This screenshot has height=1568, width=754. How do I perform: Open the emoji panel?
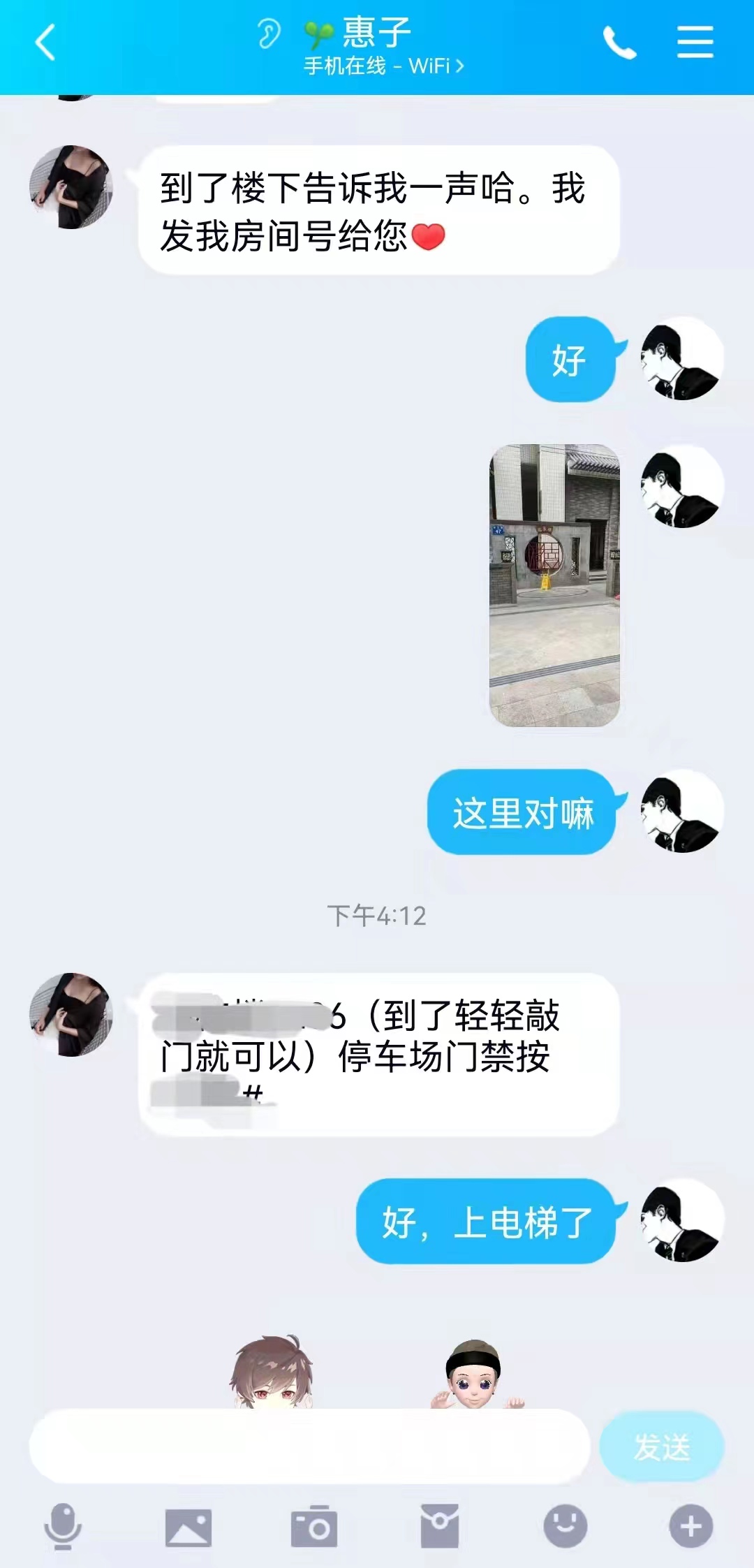tap(565, 1527)
